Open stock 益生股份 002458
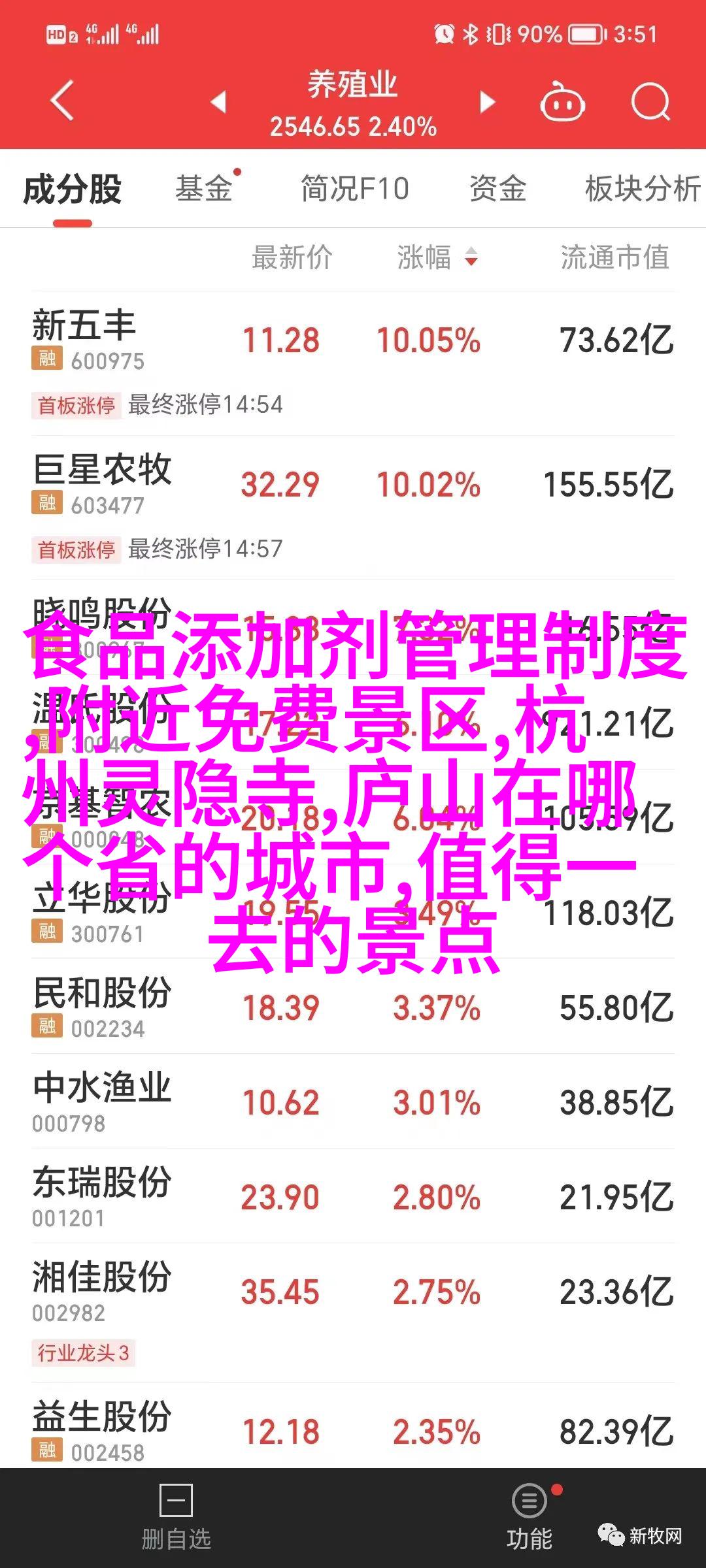Viewport: 706px width, 1568px height. point(102,1431)
